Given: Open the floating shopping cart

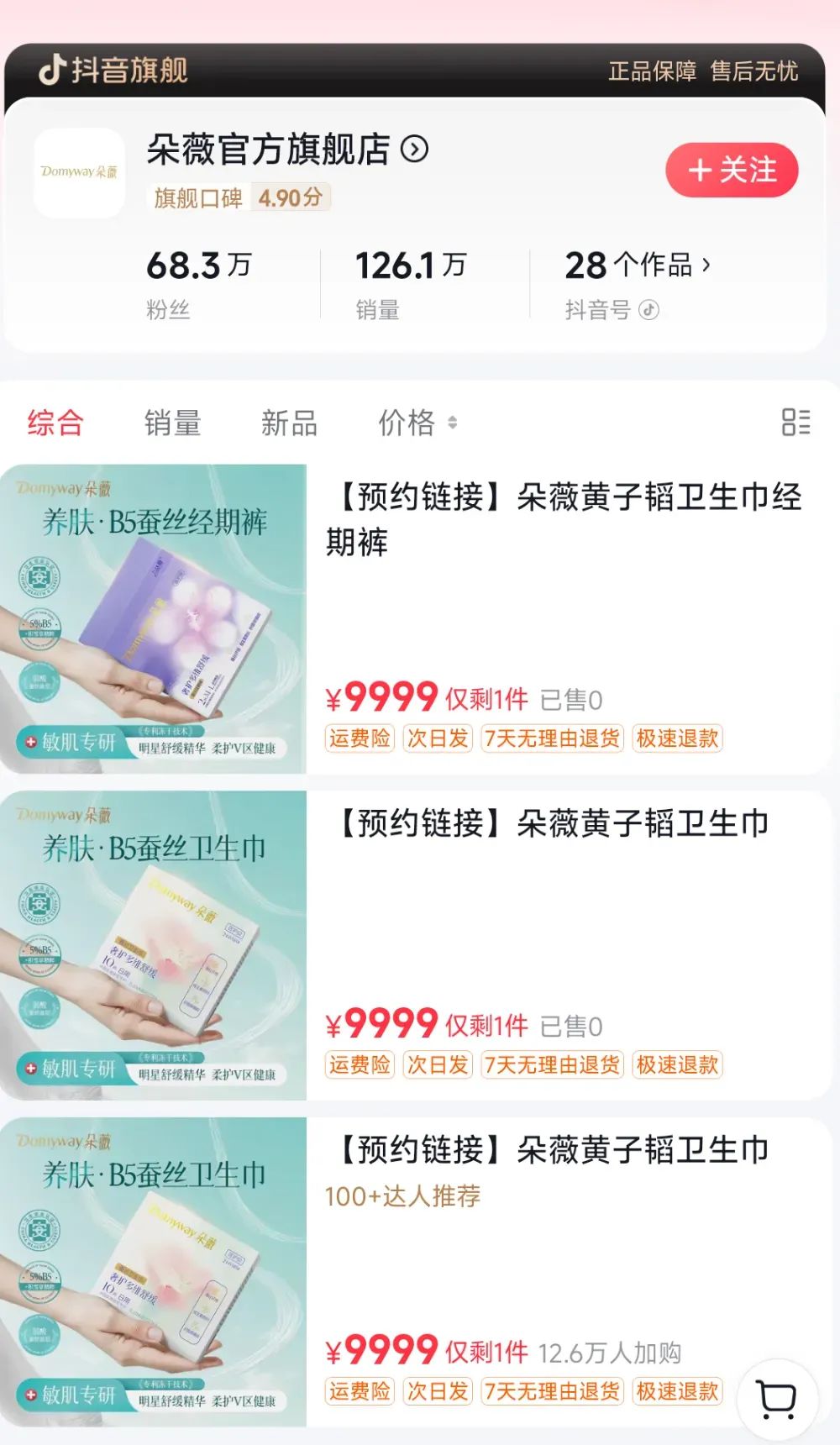Looking at the screenshot, I should coord(777,1399).
